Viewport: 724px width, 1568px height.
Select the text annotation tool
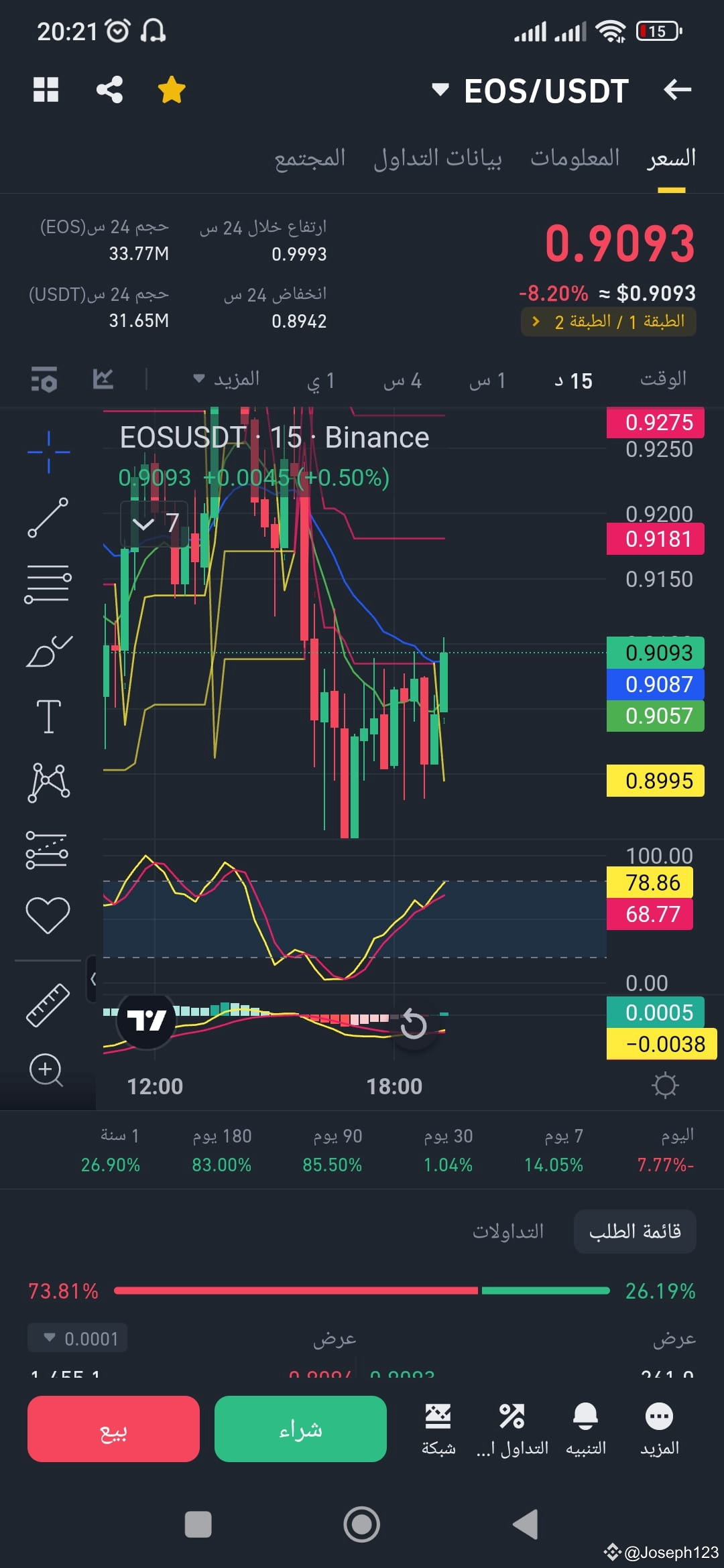[47, 715]
